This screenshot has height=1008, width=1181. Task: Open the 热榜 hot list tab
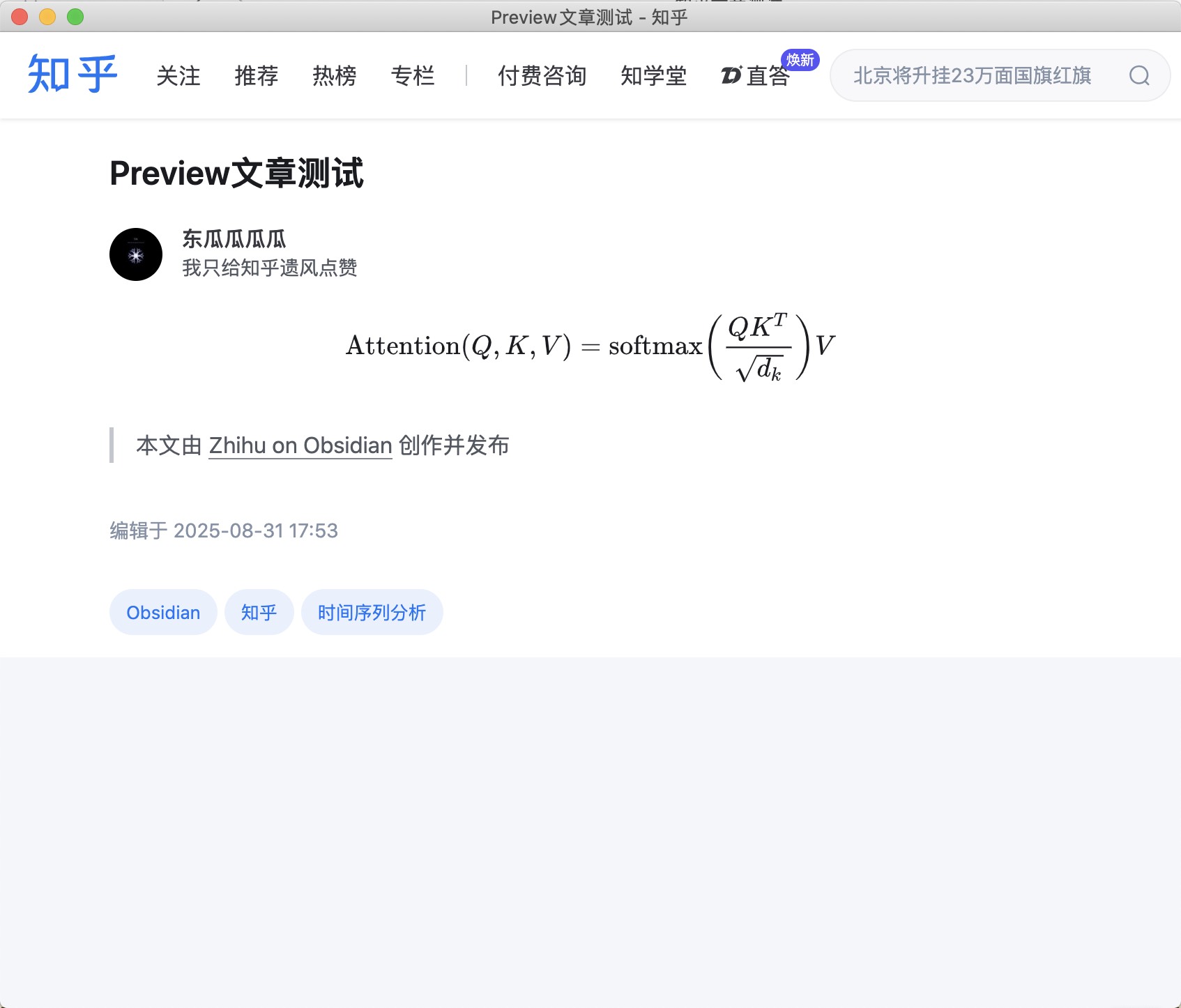click(335, 75)
